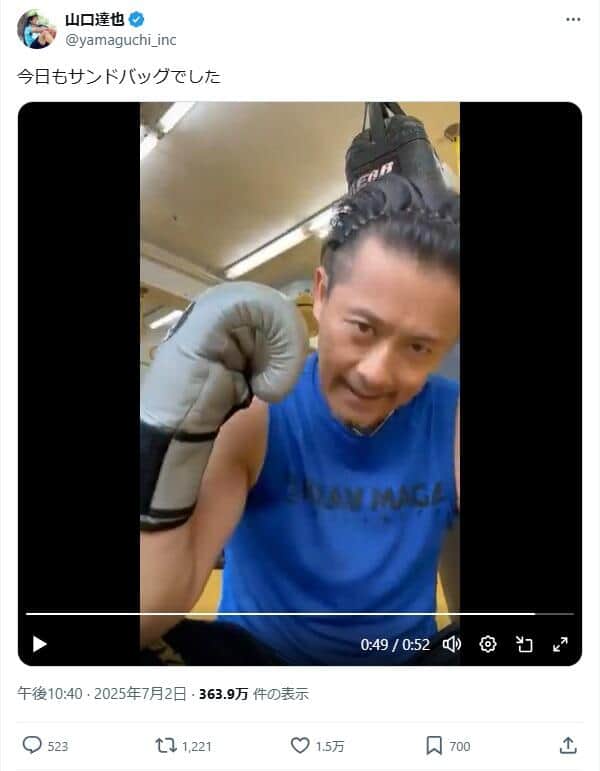600x771 pixels.
Task: Open the post's overflow menu
Action: [572, 19]
